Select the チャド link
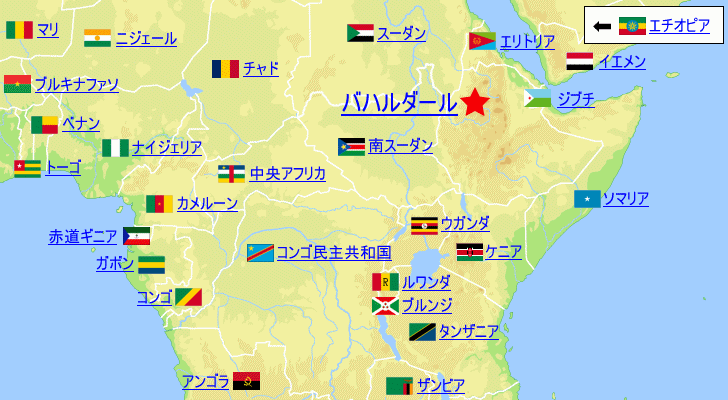This screenshot has height=400, width=728. tap(260, 69)
